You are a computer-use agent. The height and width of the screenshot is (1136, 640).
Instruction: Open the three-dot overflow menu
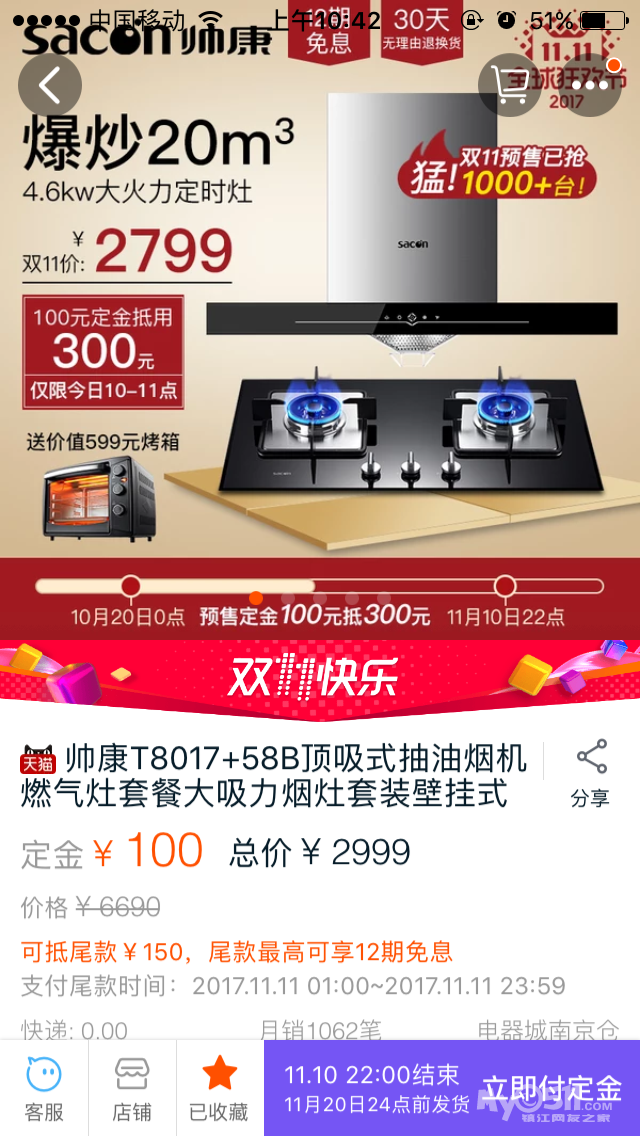click(x=590, y=85)
